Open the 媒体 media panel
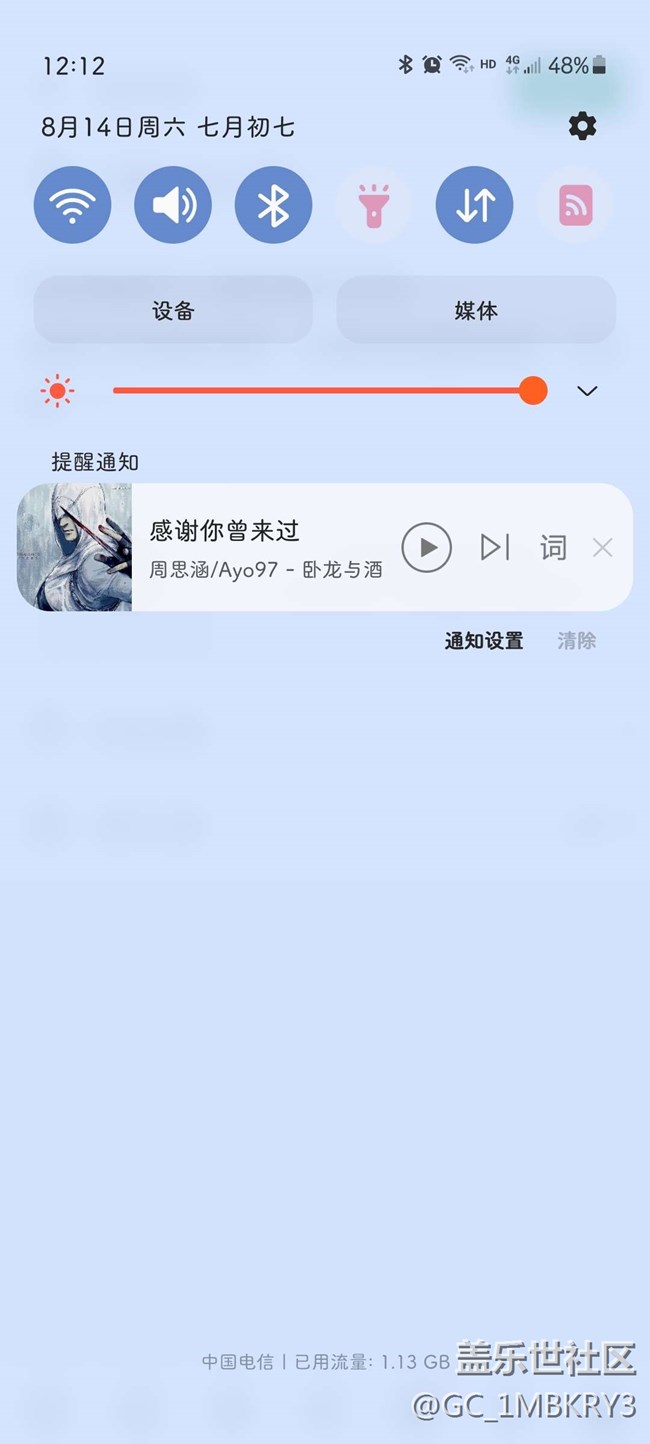The image size is (650, 1444). click(476, 310)
